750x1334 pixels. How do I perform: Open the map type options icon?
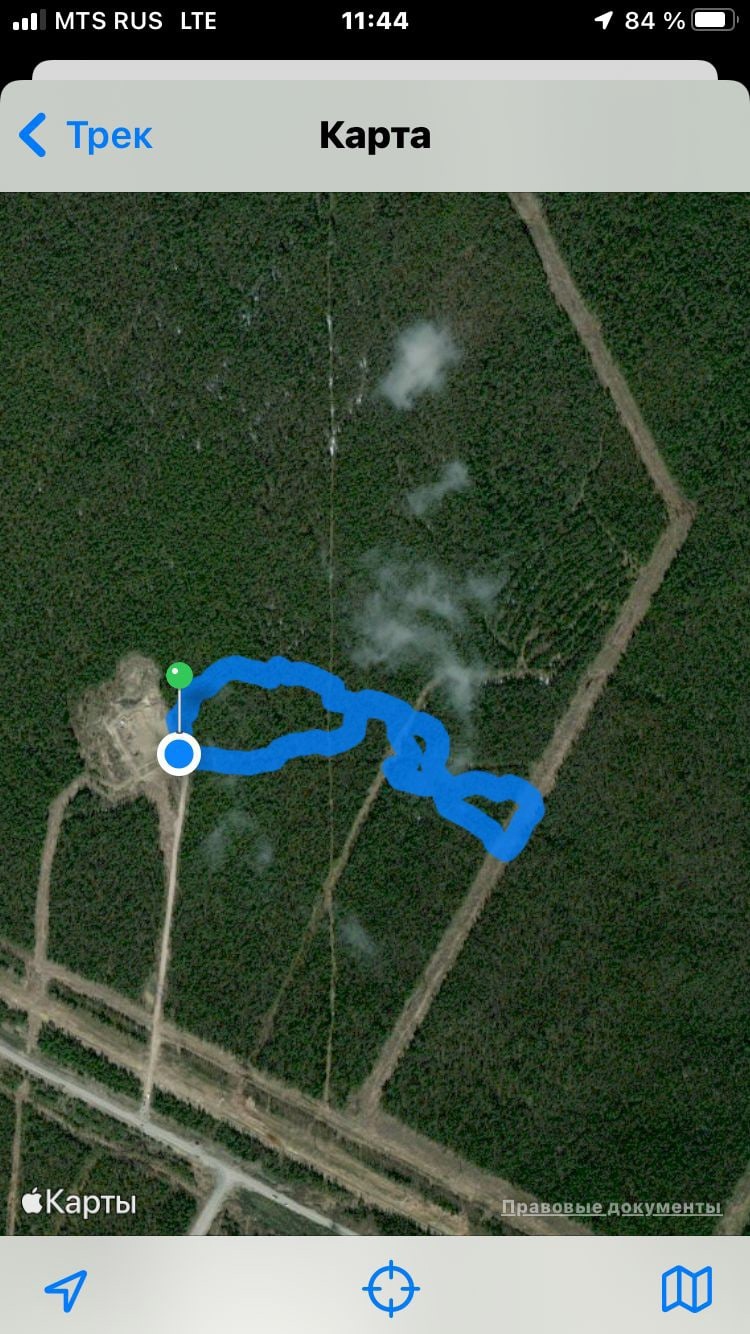687,1289
